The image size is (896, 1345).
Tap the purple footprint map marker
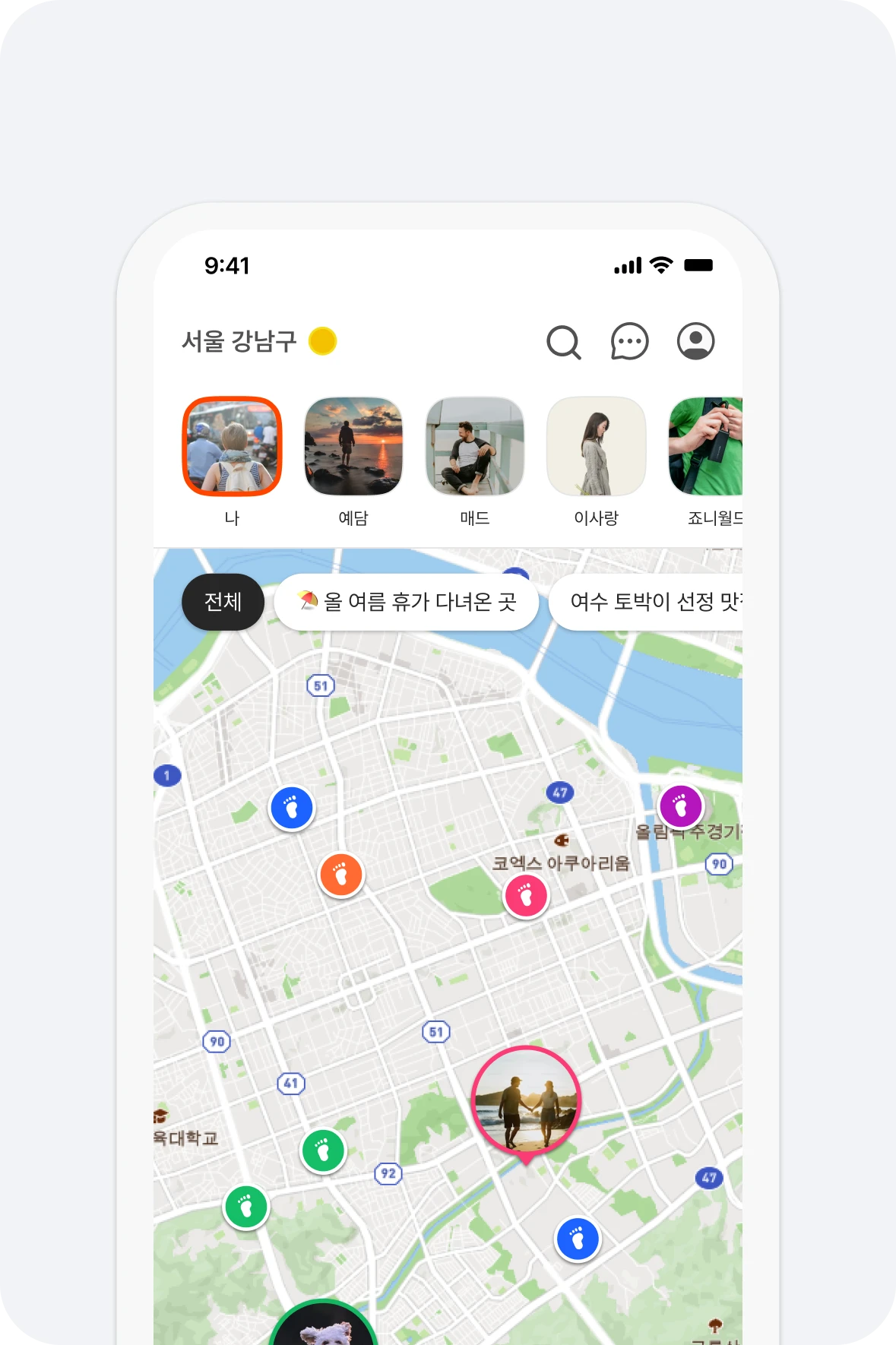681,805
